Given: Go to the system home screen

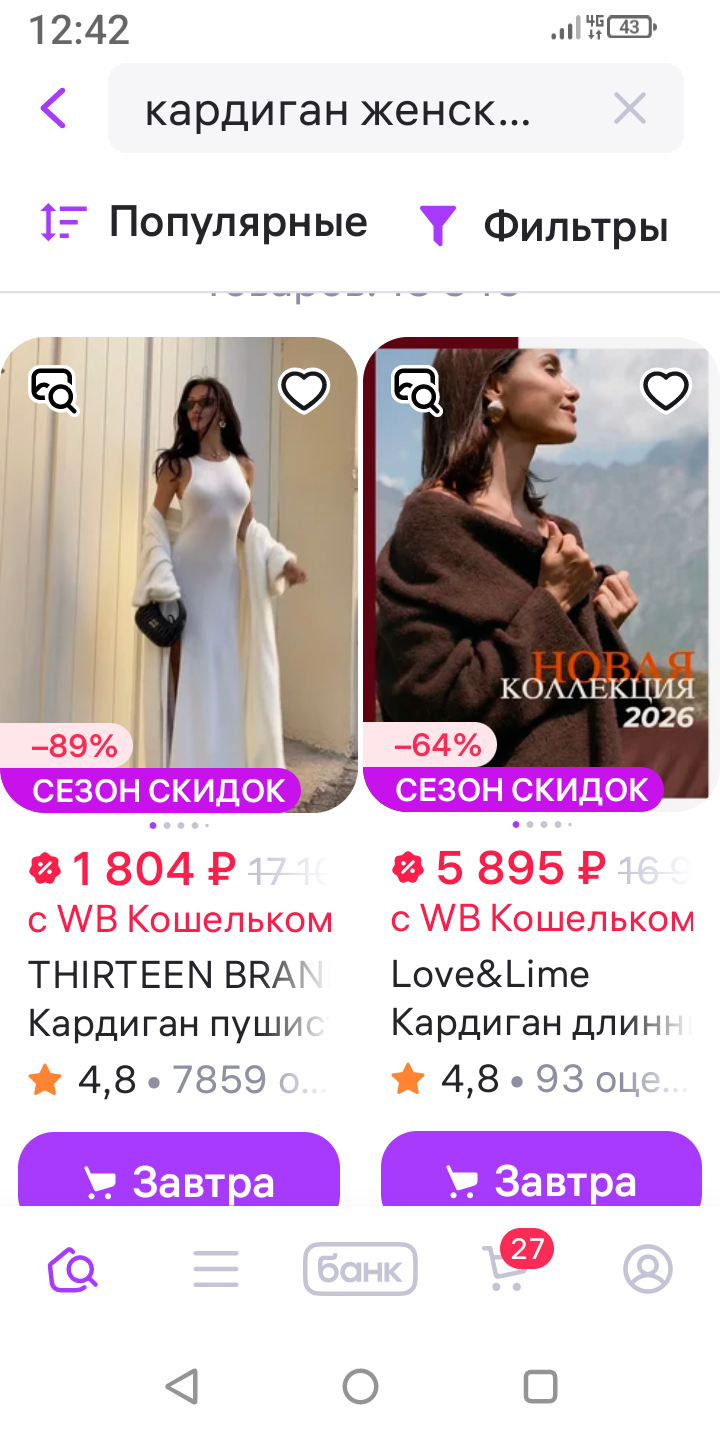Looking at the screenshot, I should [360, 1387].
